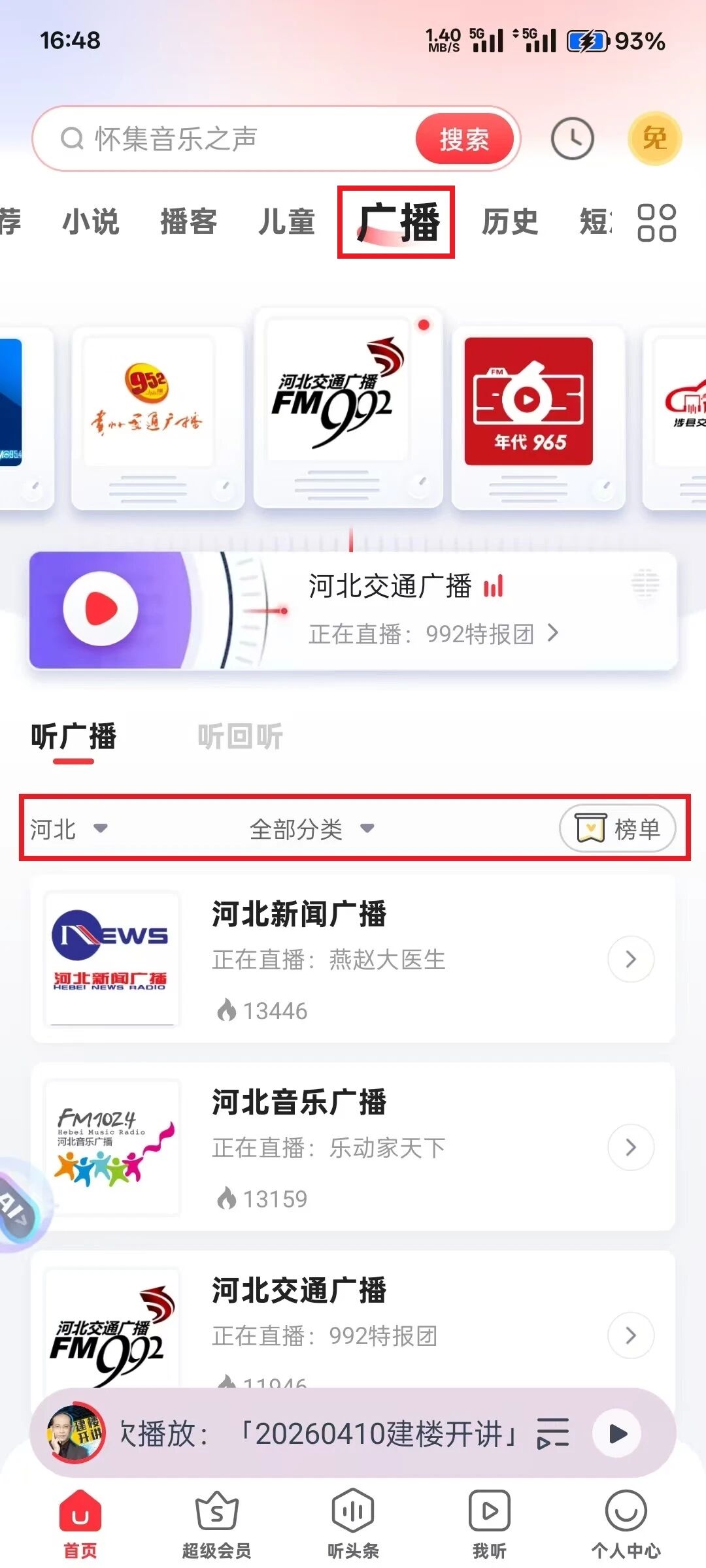Switch to the 小说 tab

91,222
